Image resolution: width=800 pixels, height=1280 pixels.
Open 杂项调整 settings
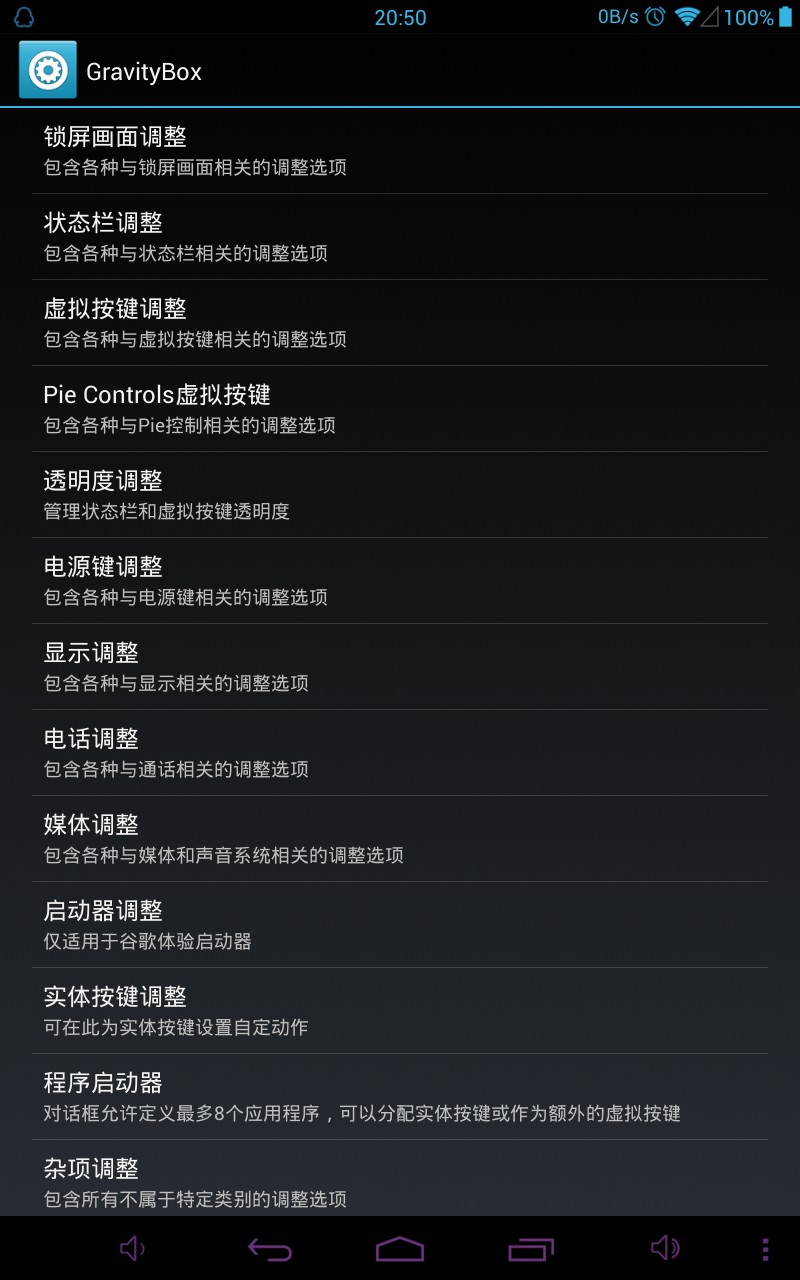[x=400, y=1180]
